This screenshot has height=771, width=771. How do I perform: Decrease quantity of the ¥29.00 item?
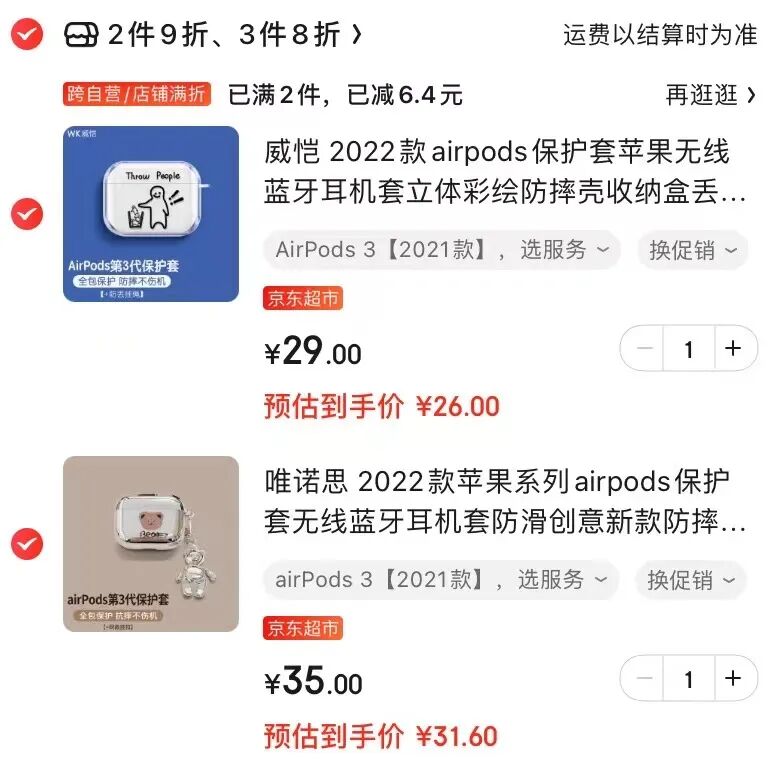click(x=643, y=348)
